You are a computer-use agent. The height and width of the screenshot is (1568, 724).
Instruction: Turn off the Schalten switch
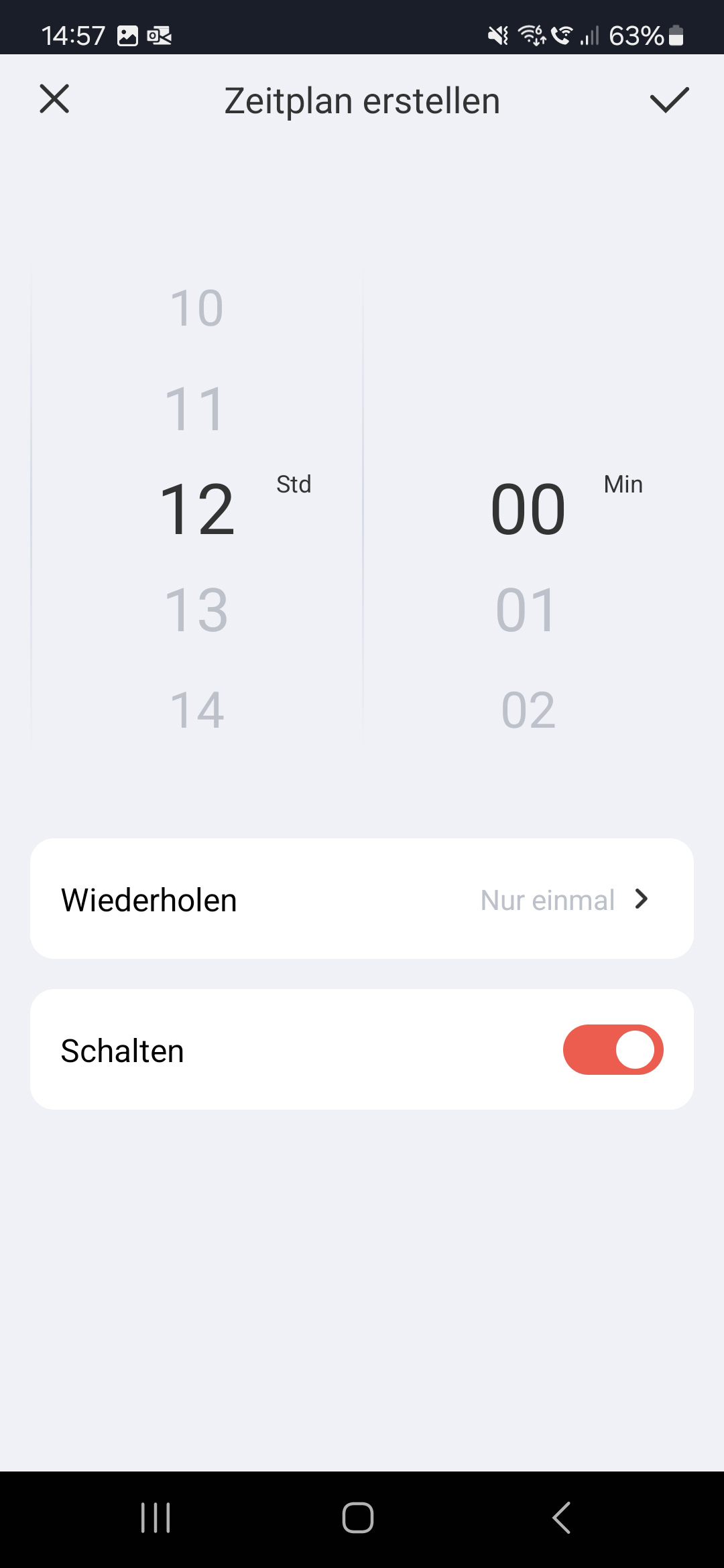pyautogui.click(x=613, y=1049)
